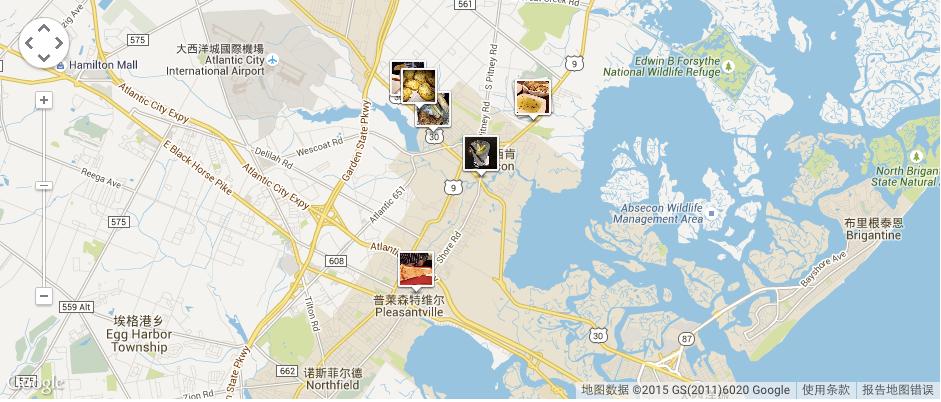Screen dimensions: 941x402
Task: Zoom out with the minus button
Action: coord(44,296)
